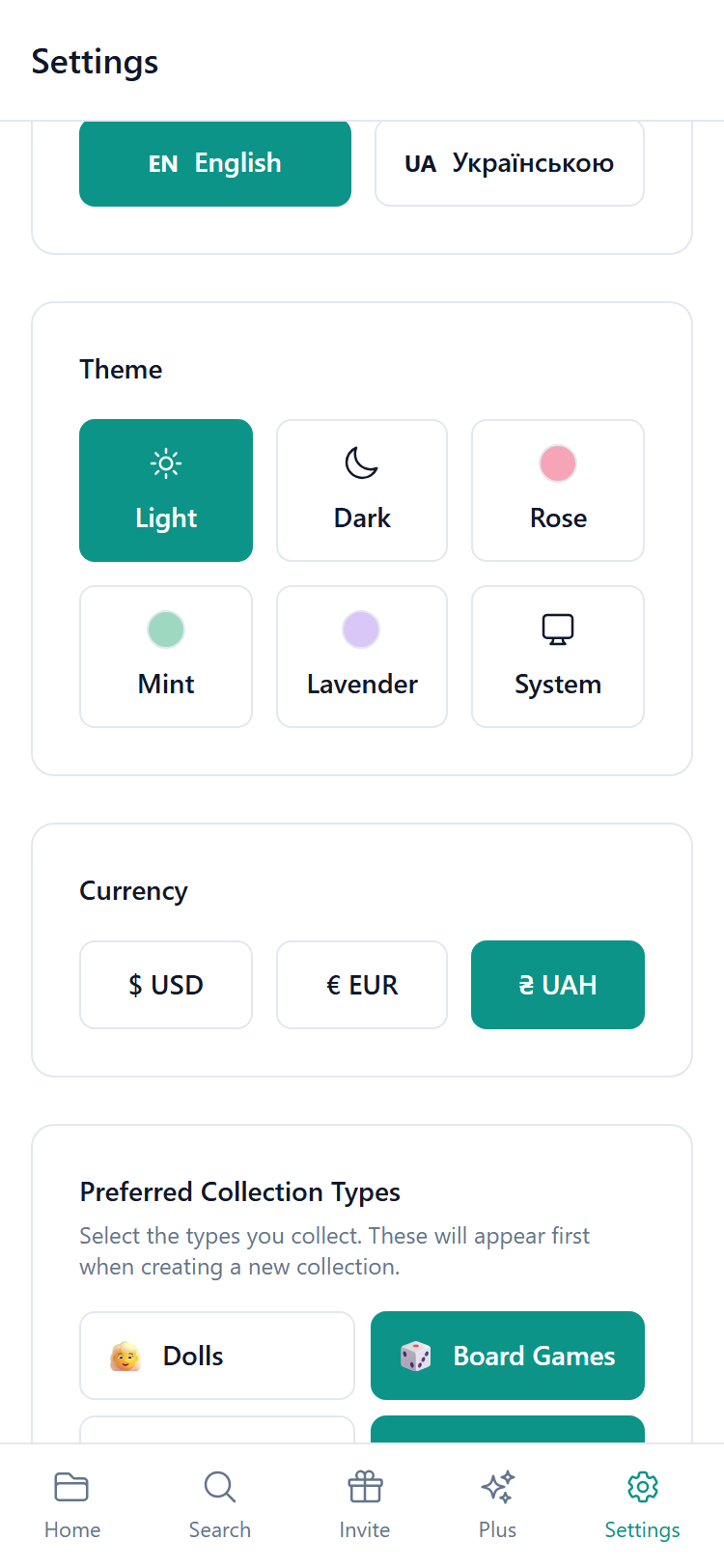Select EUR as the currency
Screen dimensions: 724x1568
point(361,985)
